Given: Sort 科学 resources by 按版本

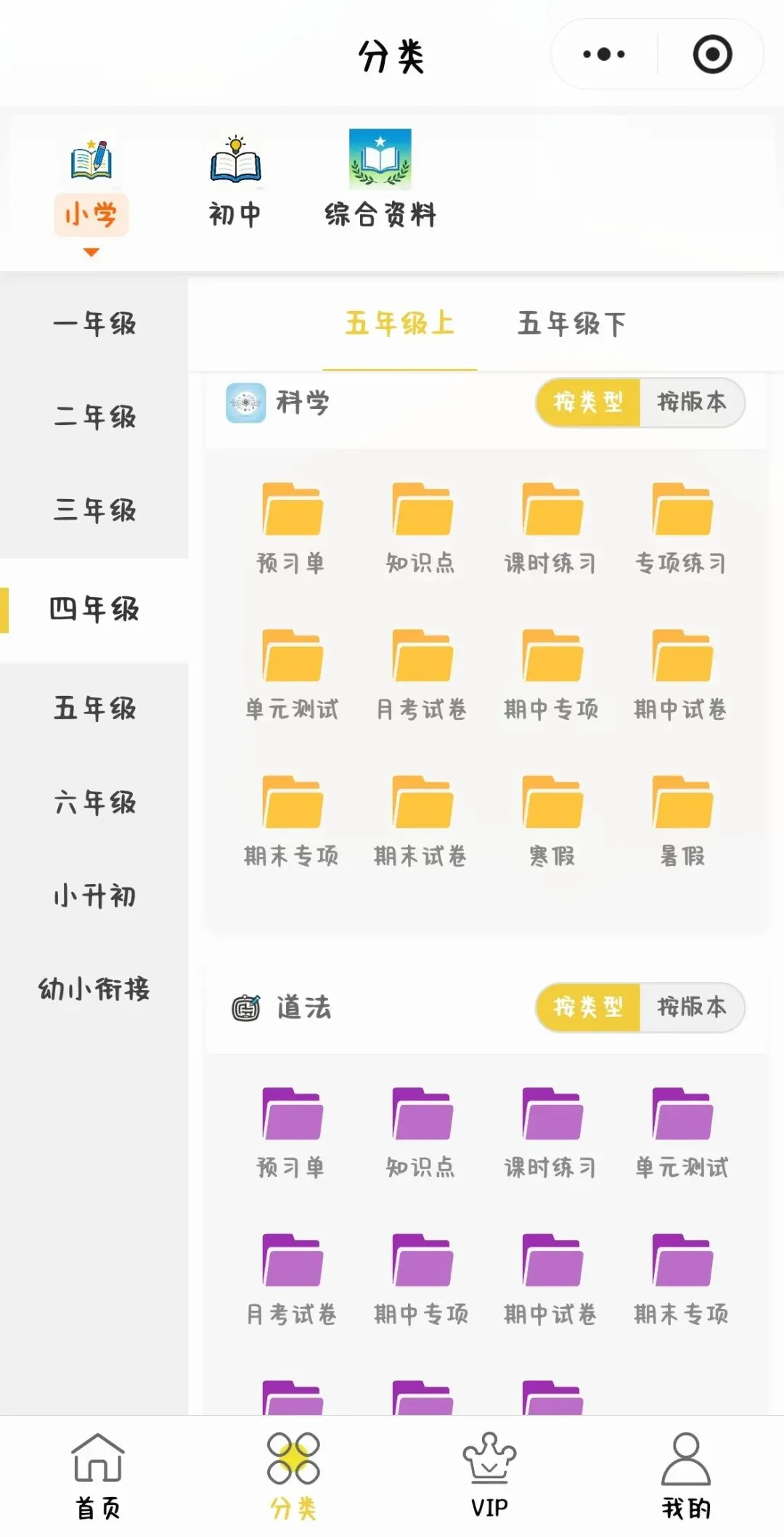Looking at the screenshot, I should pos(691,402).
